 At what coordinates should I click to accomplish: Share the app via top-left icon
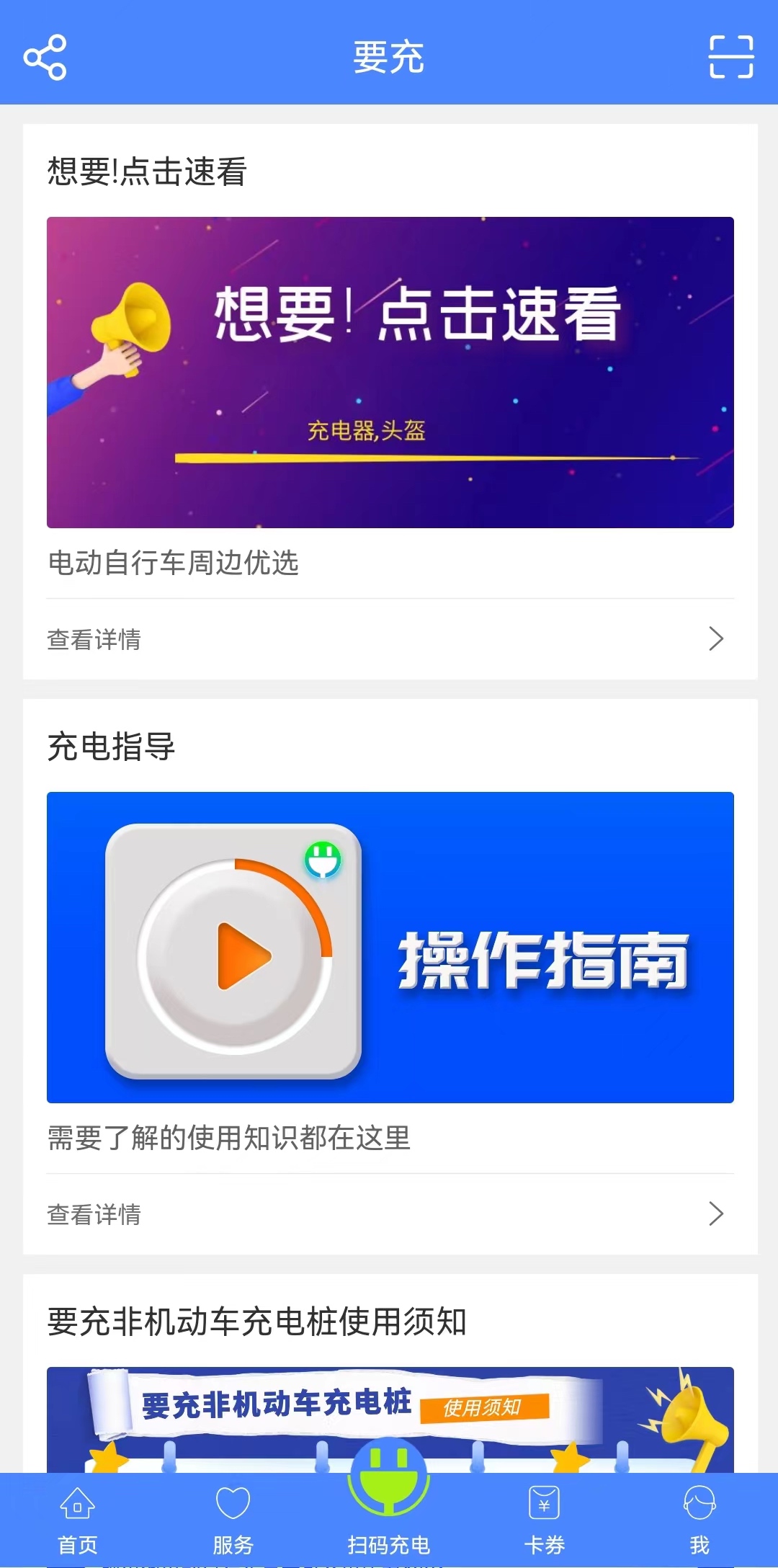45,57
